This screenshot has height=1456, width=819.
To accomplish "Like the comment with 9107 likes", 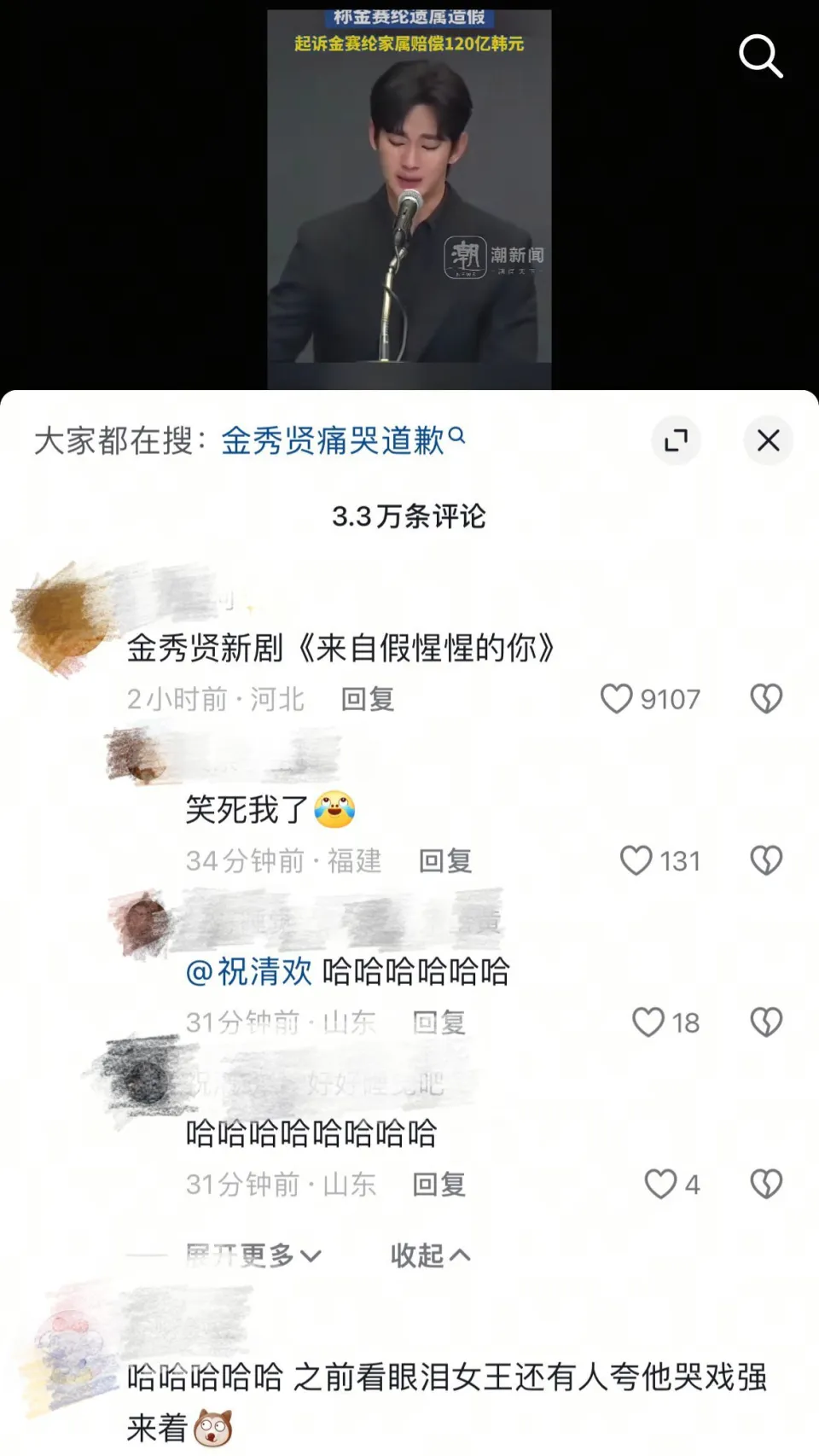I will pyautogui.click(x=616, y=699).
